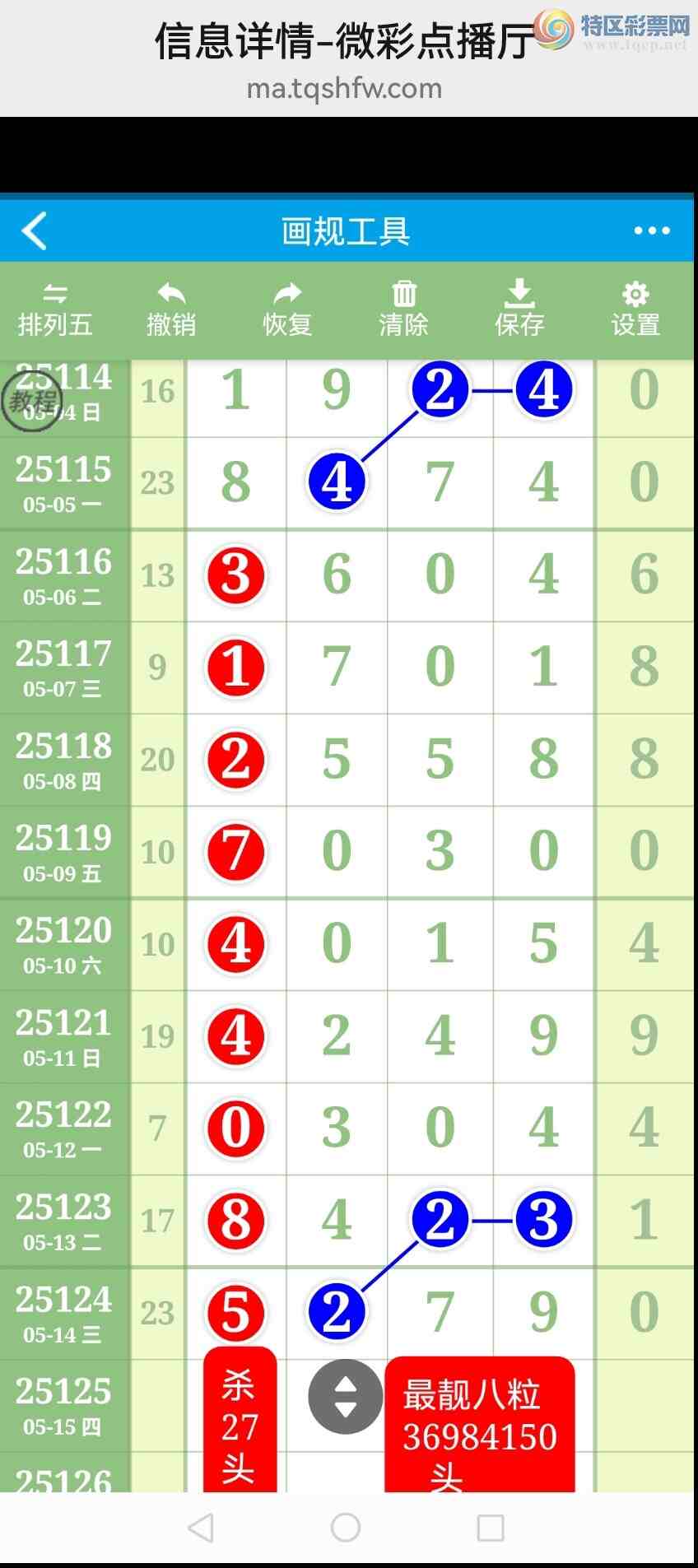Go back using the toolbar back arrow
Screen dimensions: 698x1568
click(35, 230)
